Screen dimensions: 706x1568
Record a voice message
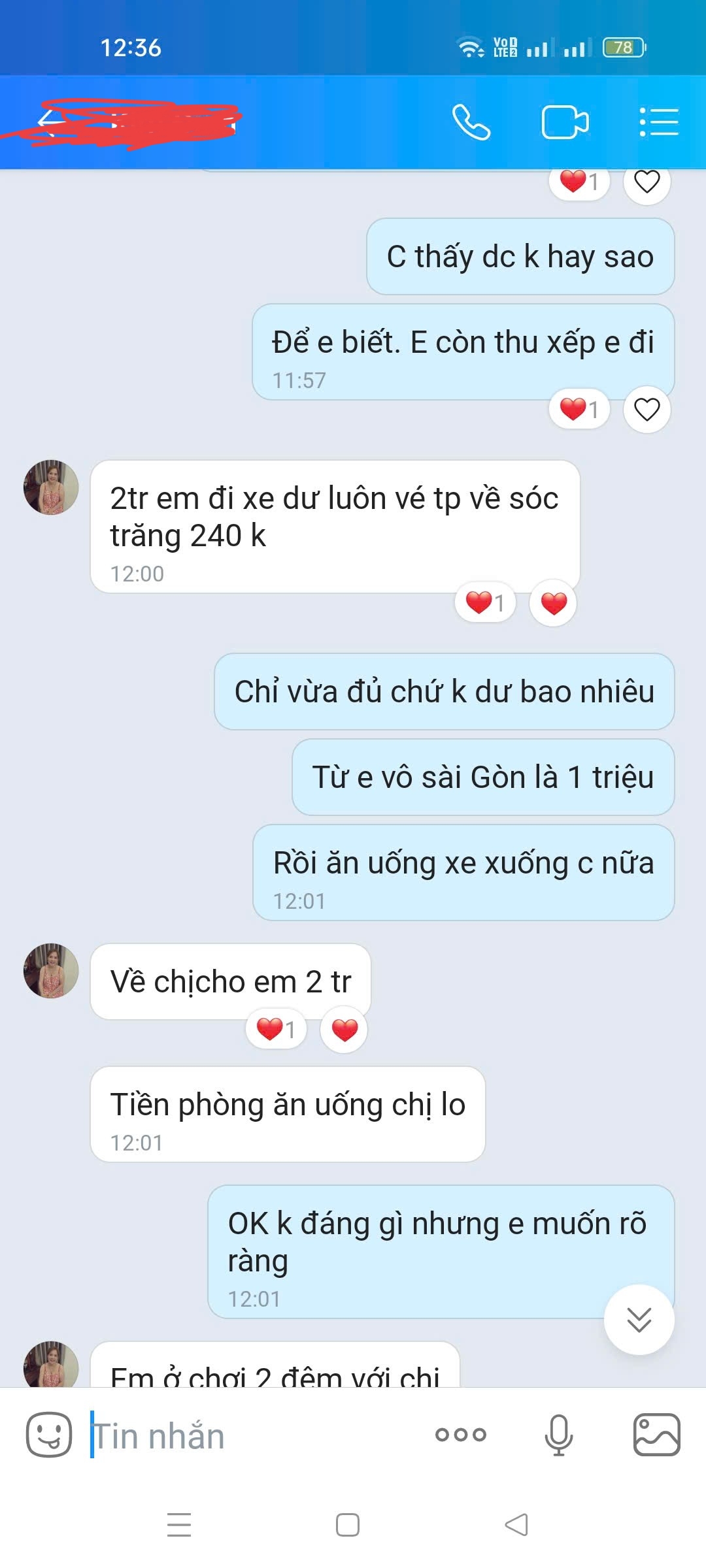tap(559, 1435)
